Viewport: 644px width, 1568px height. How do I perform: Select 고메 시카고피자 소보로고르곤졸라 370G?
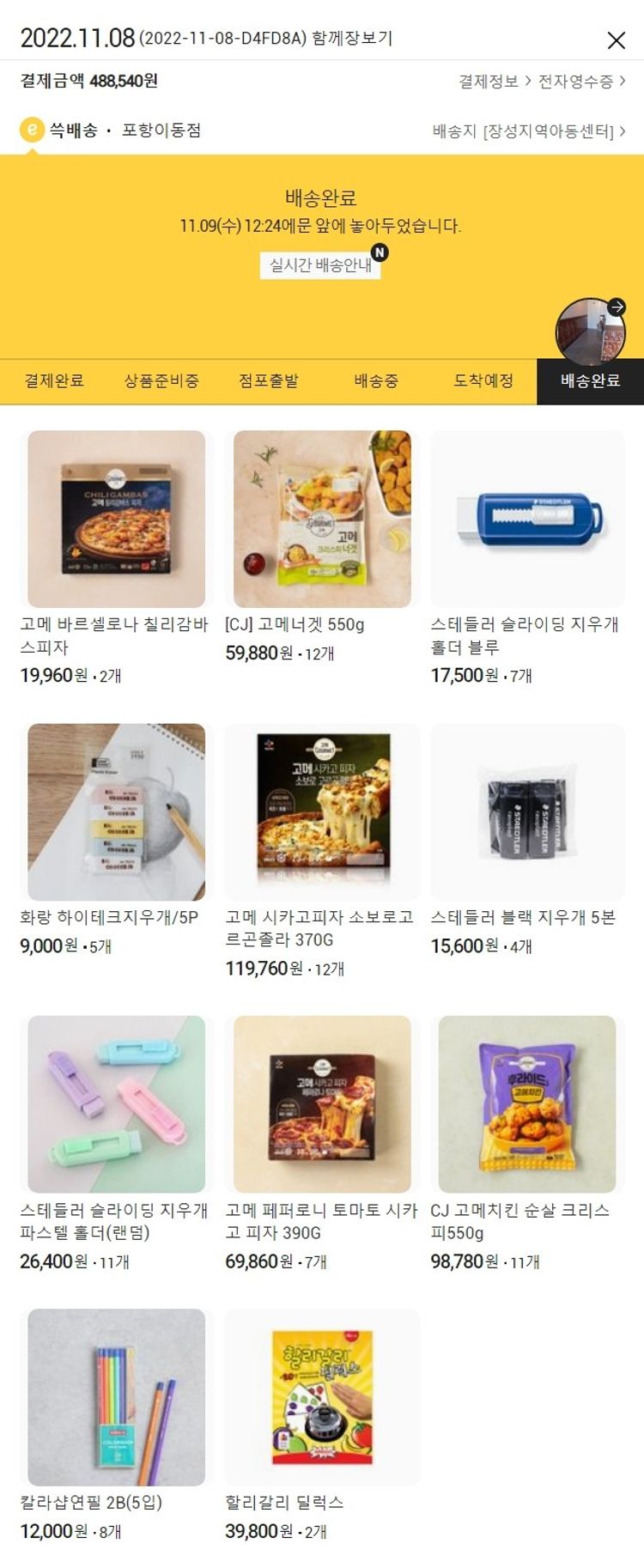tap(322, 812)
